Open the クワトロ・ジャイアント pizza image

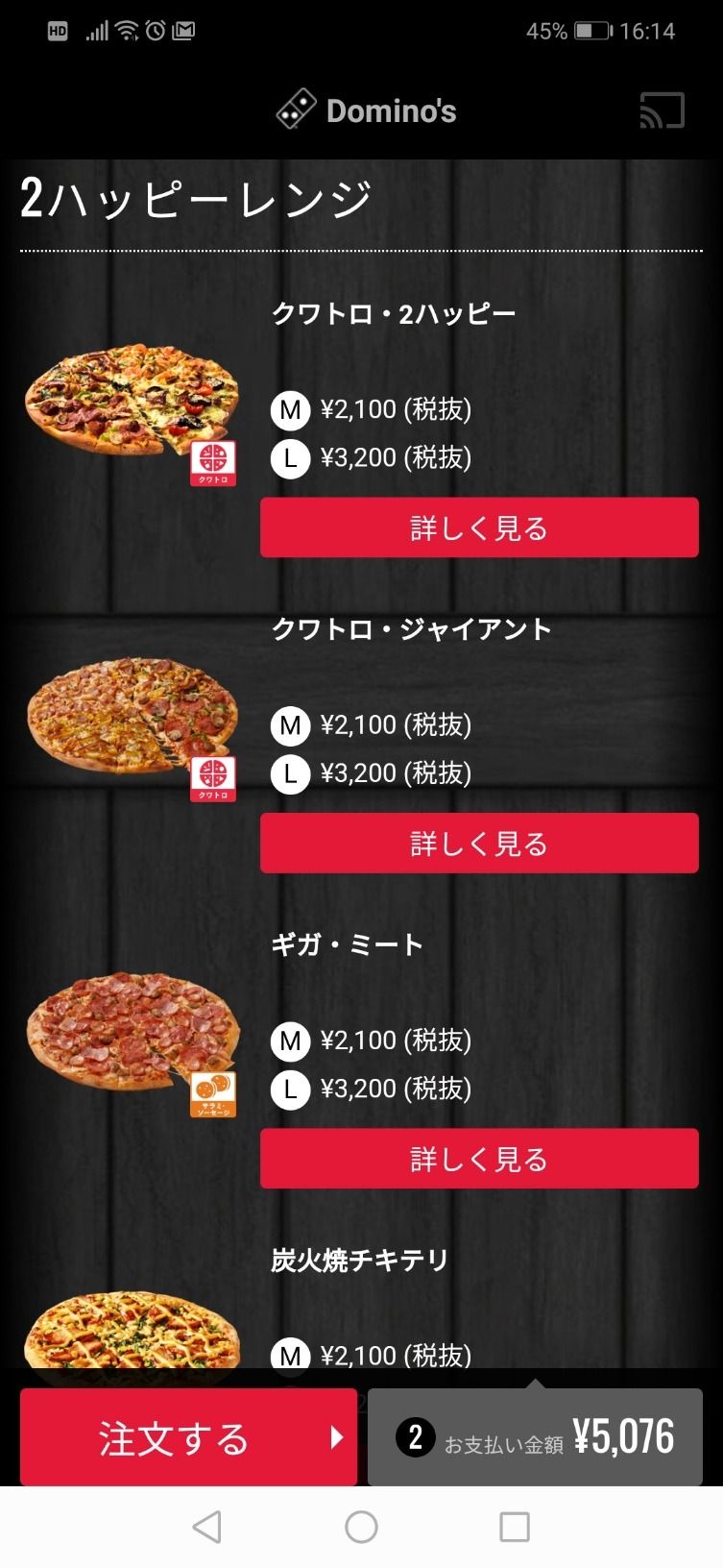pyautogui.click(x=132, y=717)
